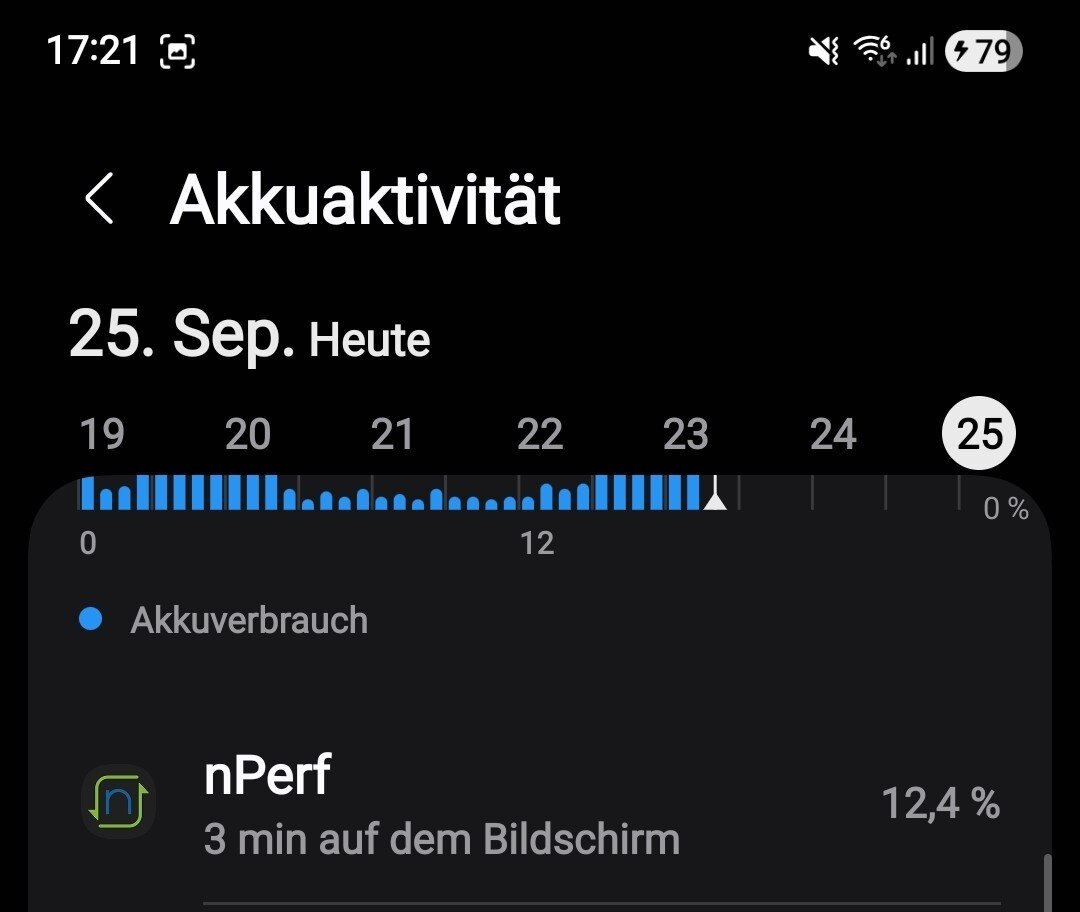1080x912 pixels.
Task: Select today, day 25
Action: [x=979, y=435]
